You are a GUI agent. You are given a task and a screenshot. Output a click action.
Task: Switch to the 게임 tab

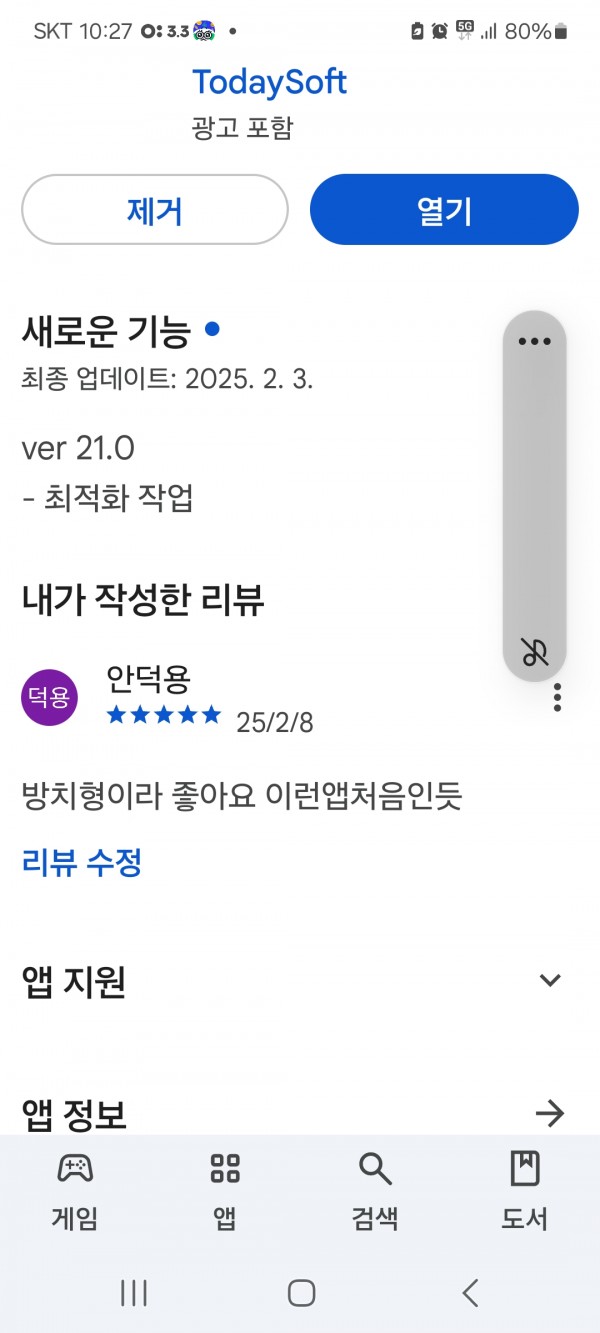[75, 1191]
